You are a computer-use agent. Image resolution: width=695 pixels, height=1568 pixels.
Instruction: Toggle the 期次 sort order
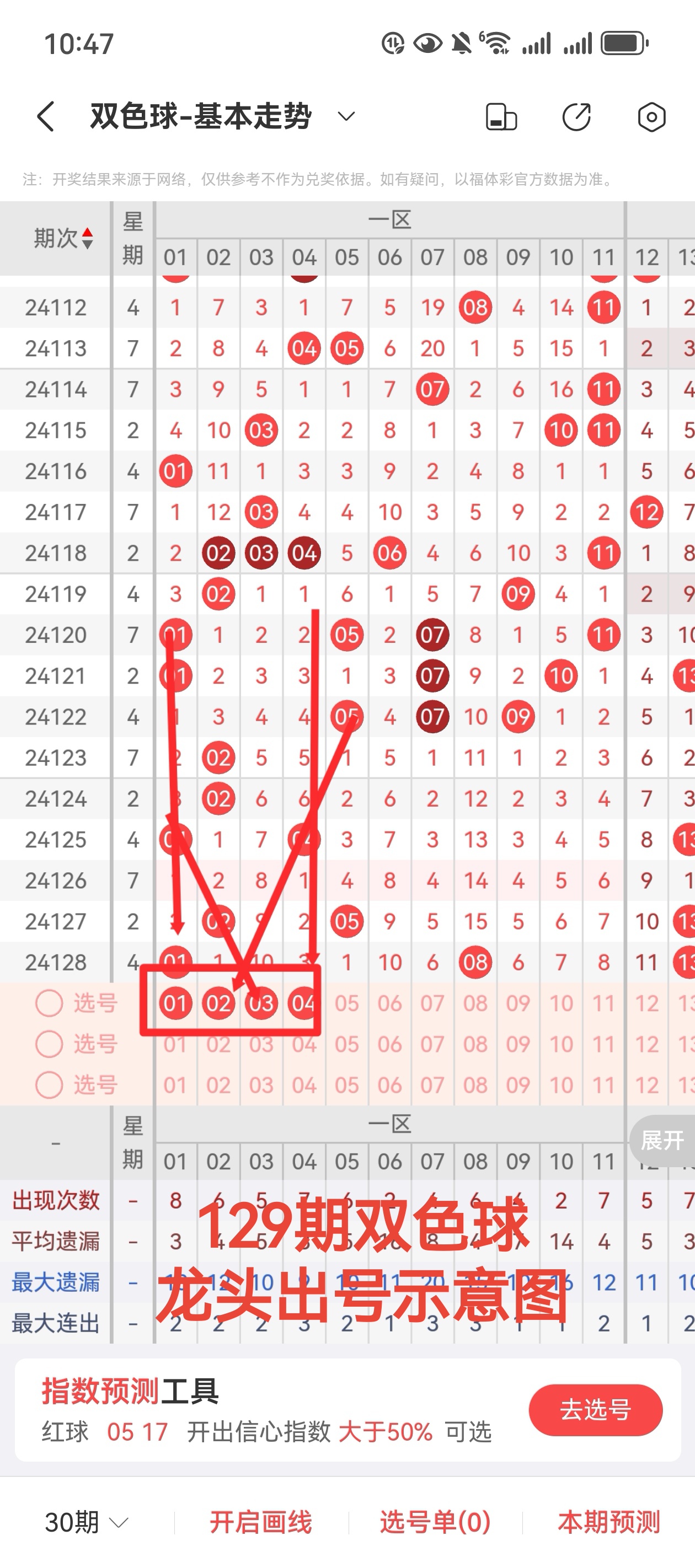(63, 238)
